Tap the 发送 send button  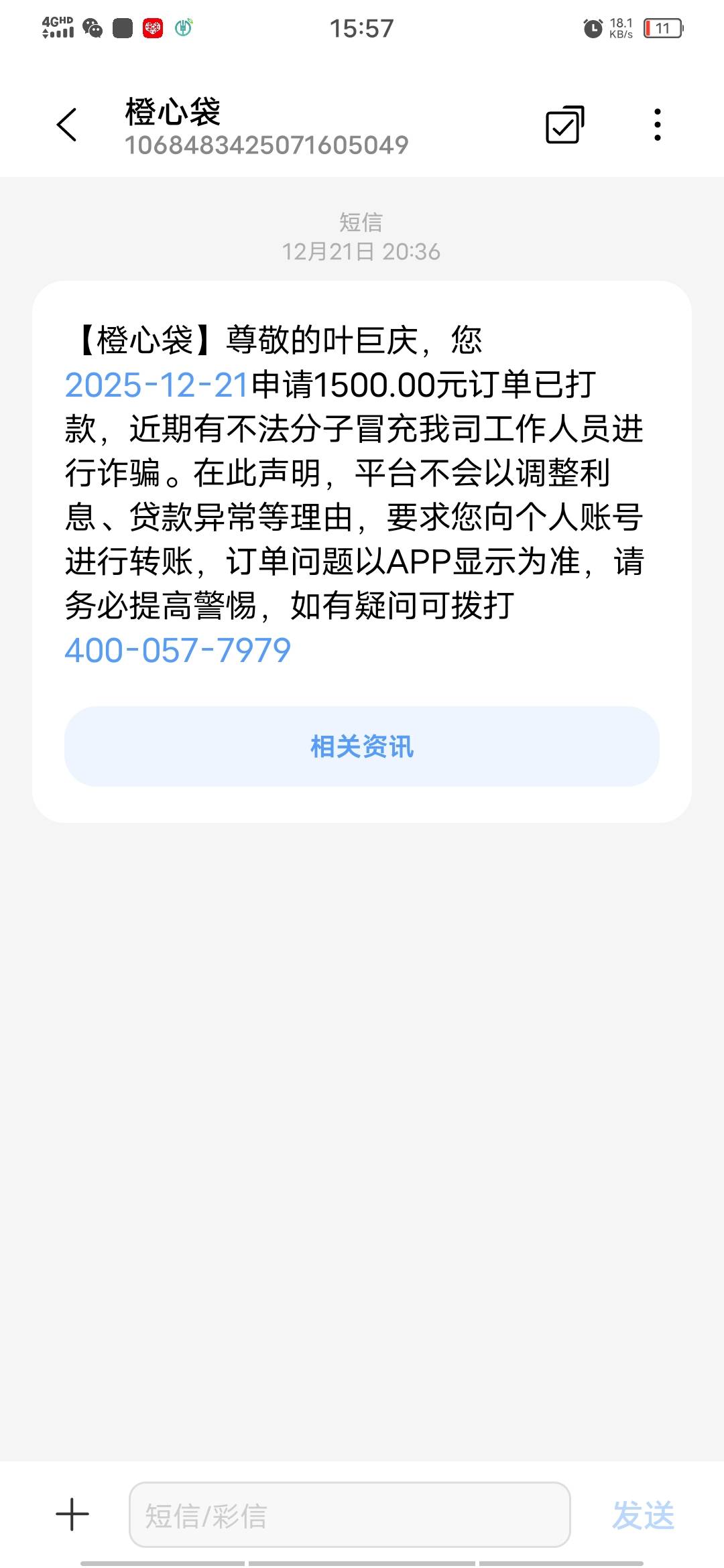click(644, 1515)
